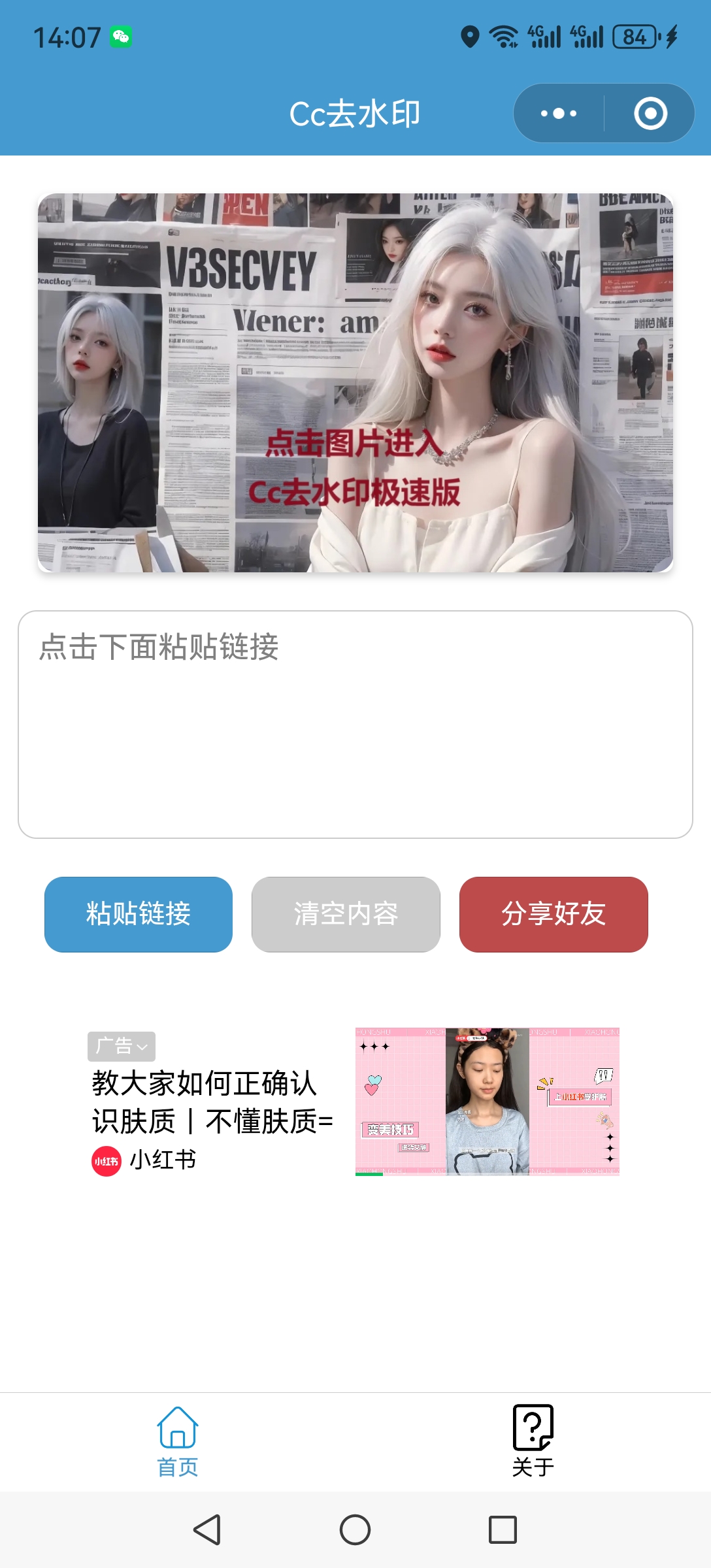Viewport: 711px width, 1568px height.
Task: Open recent apps from the navigation bar
Action: tap(503, 1529)
